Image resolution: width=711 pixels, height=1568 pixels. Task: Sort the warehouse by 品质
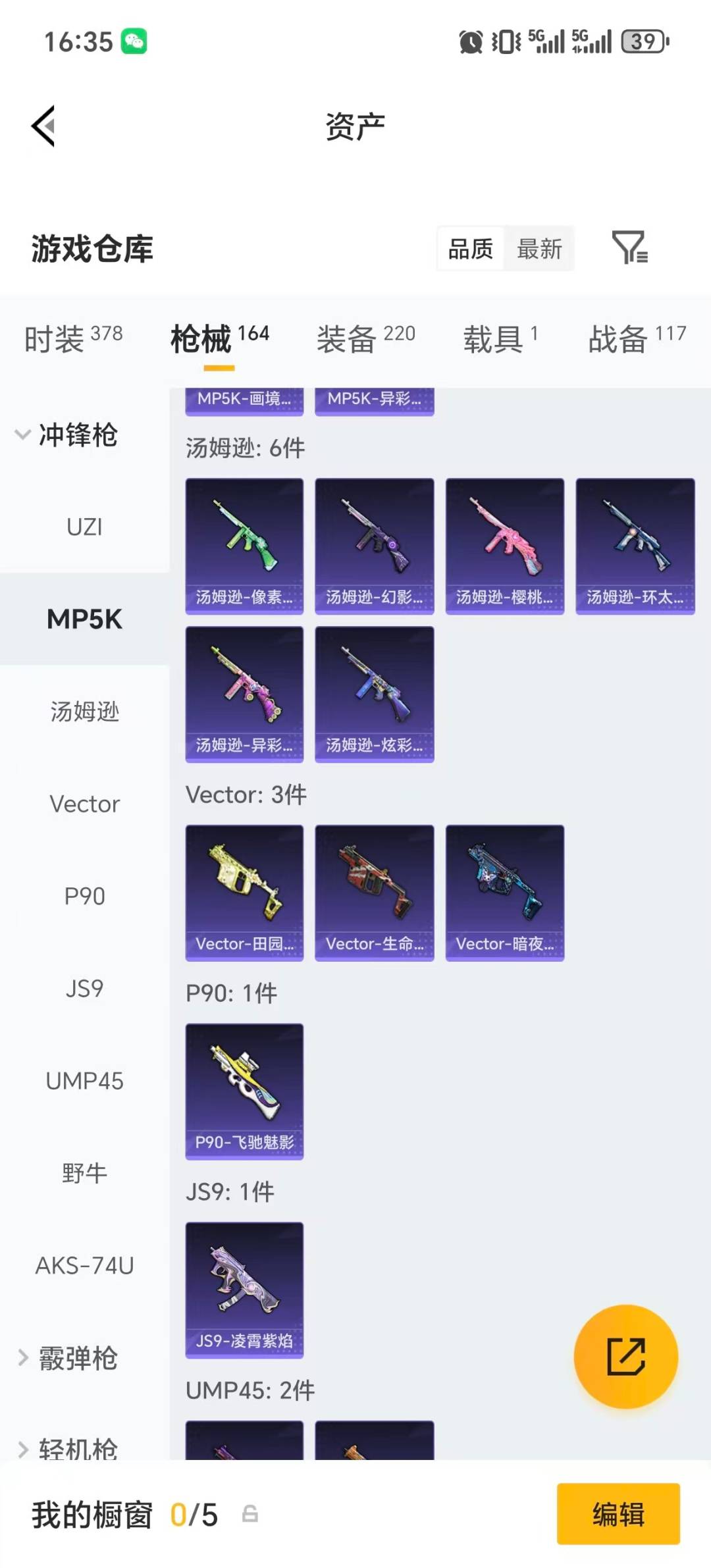pyautogui.click(x=471, y=249)
